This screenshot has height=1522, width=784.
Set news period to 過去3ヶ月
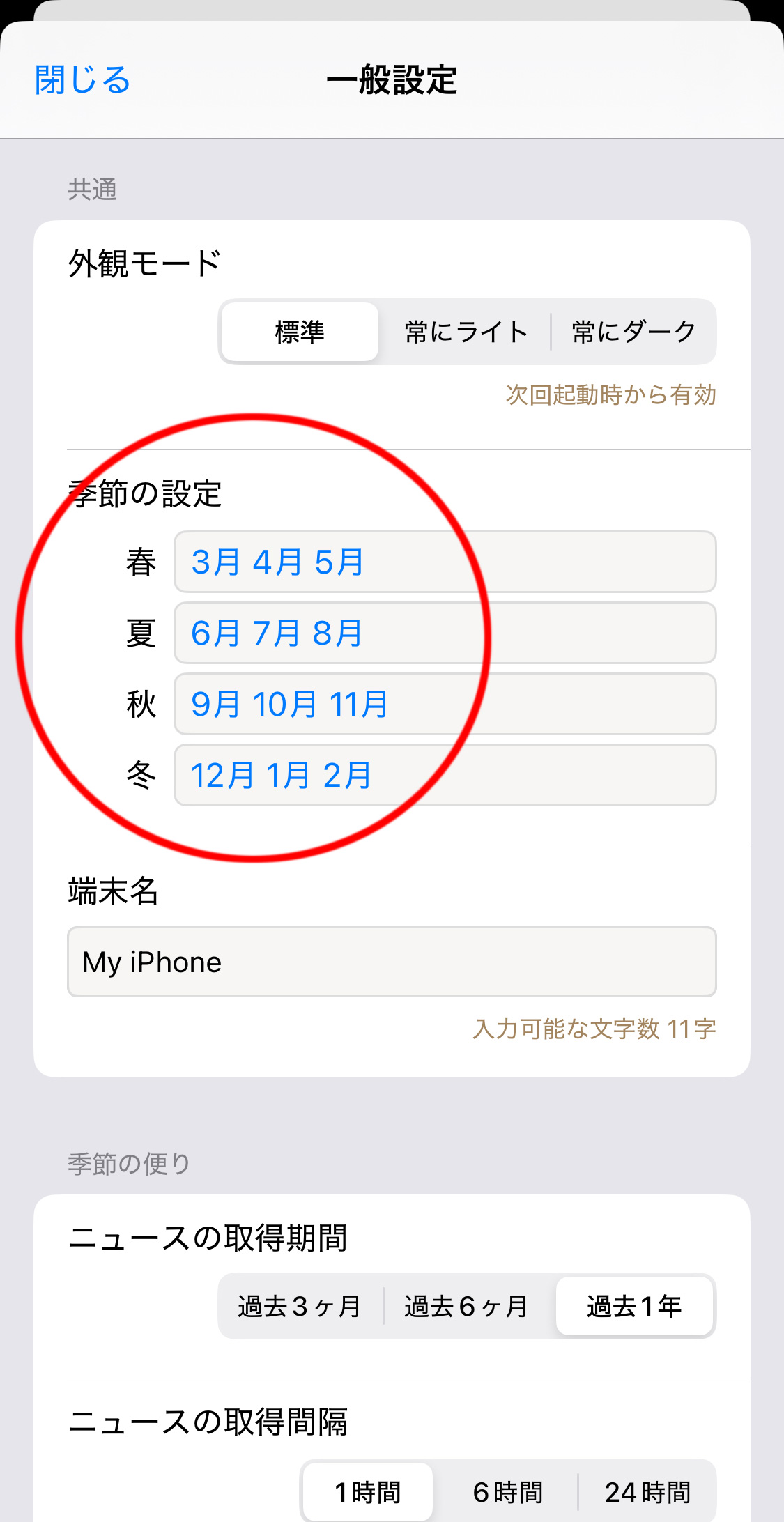[x=300, y=1307]
